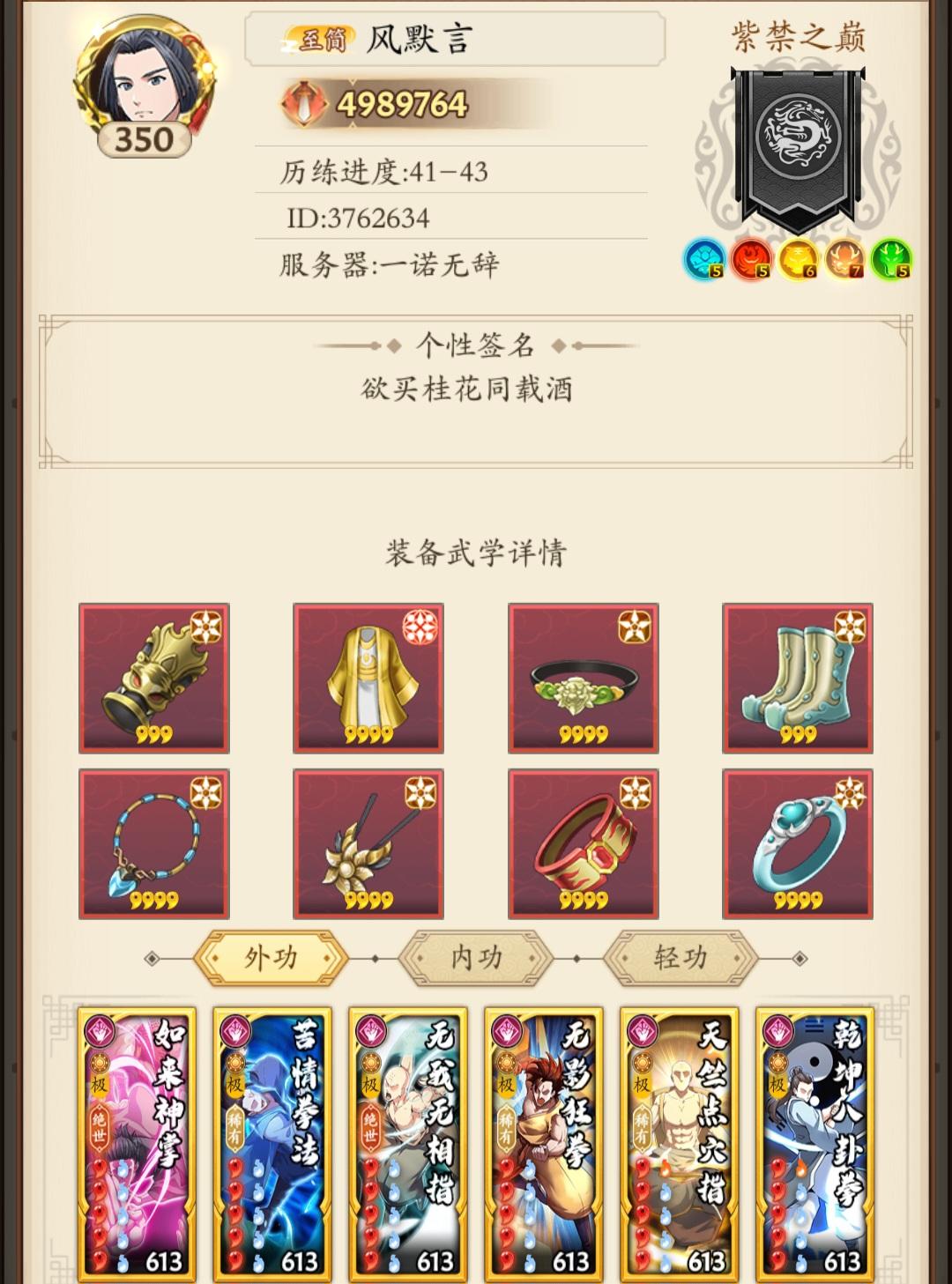Inspect the golden dragon helmet equipment

click(x=153, y=679)
